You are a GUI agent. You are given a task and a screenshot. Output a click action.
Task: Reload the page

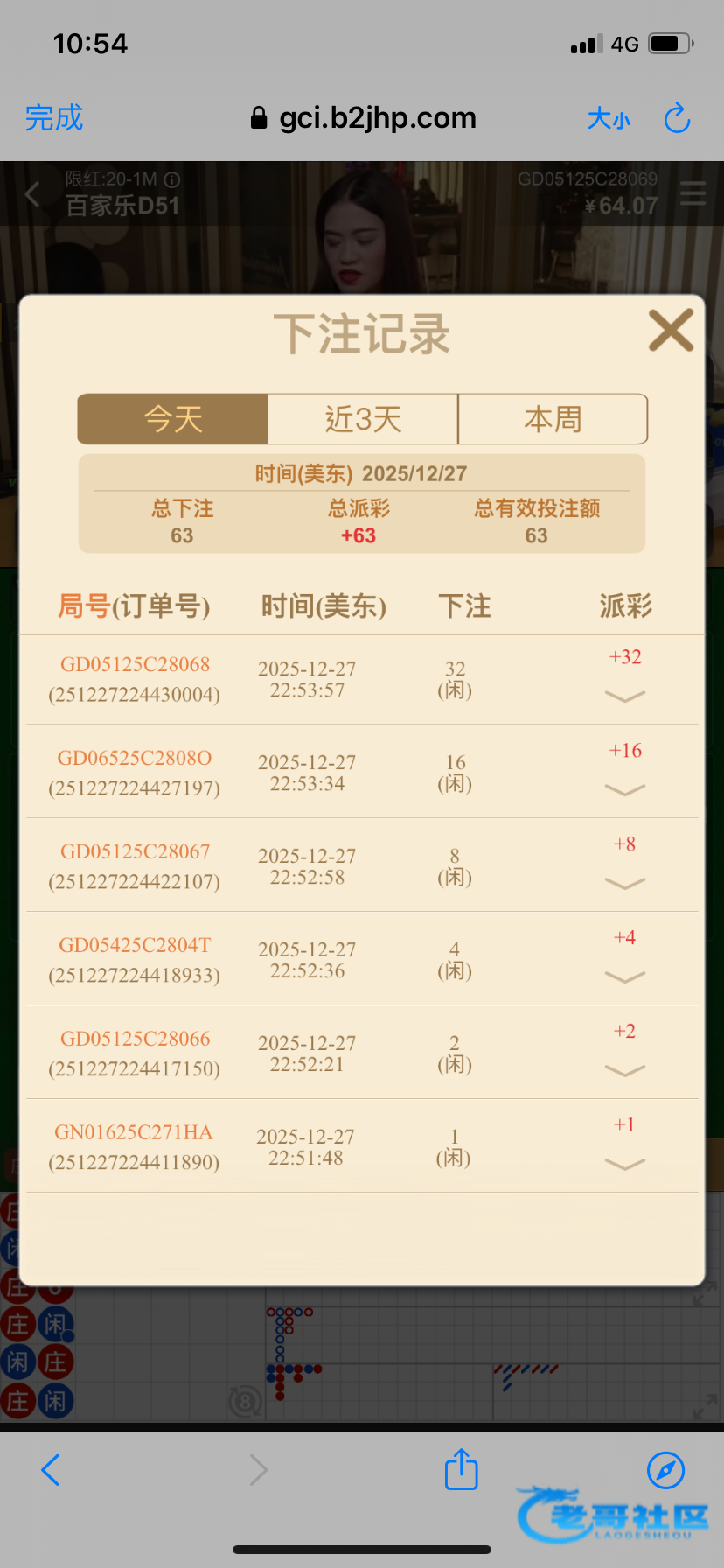[x=677, y=118]
